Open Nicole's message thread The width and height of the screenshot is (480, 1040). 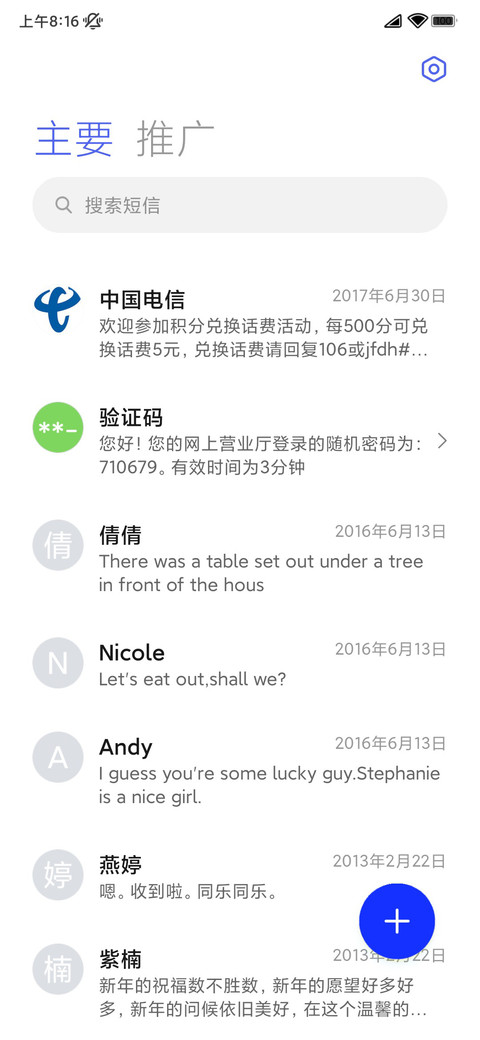click(x=240, y=664)
